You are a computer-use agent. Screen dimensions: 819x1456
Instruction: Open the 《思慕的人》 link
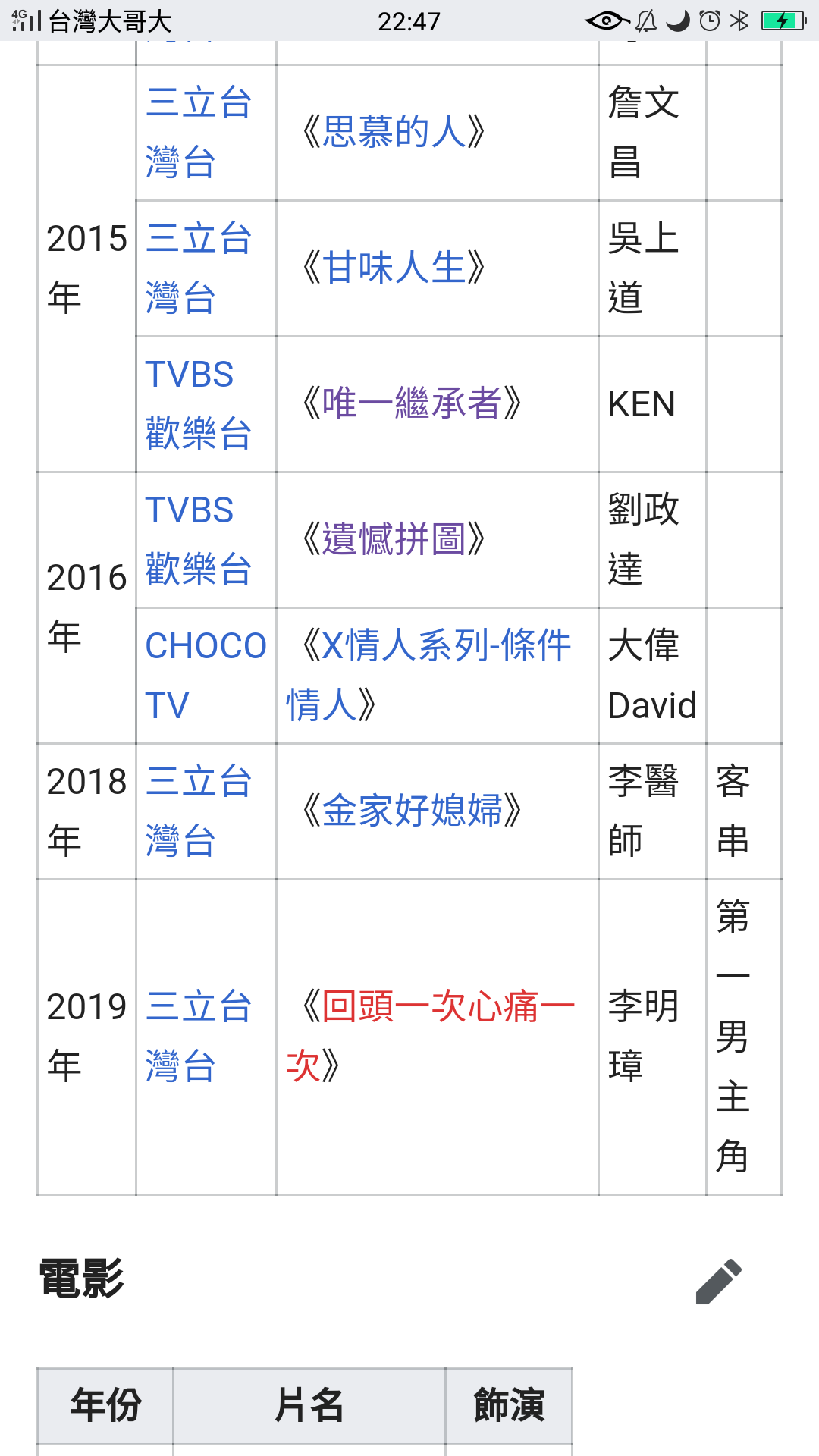pos(393,132)
